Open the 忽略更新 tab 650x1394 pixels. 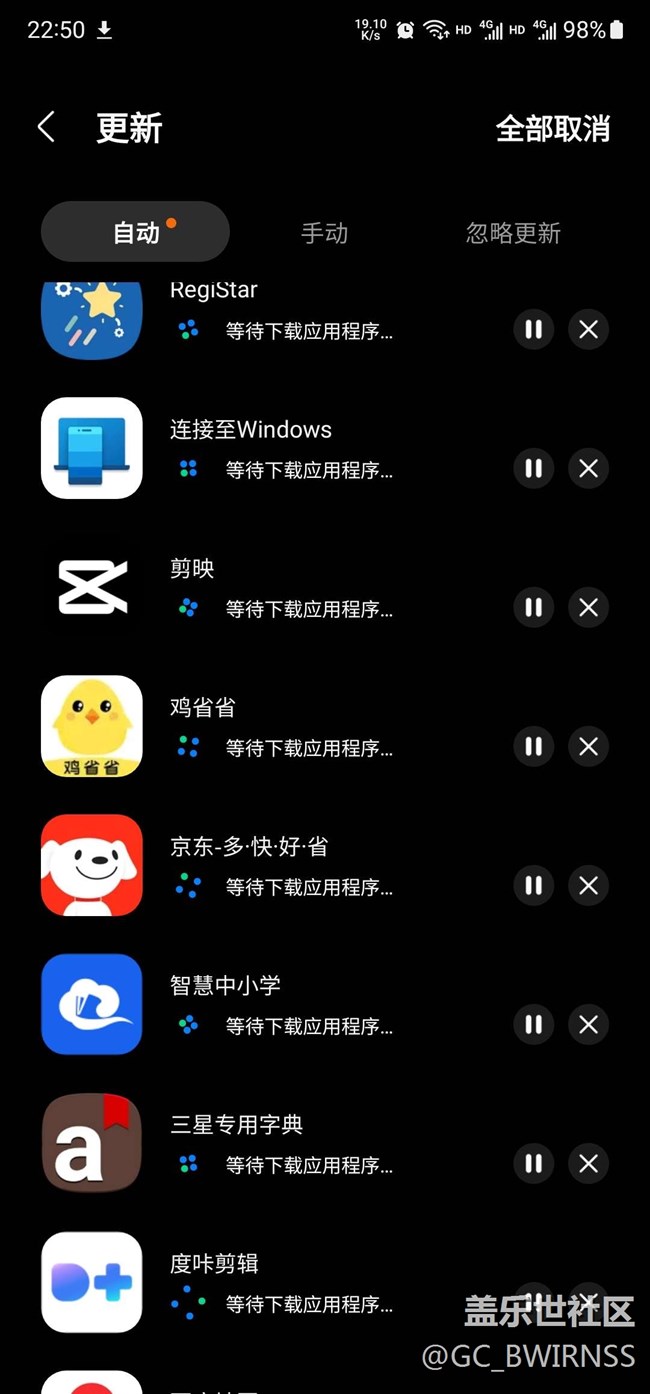513,233
